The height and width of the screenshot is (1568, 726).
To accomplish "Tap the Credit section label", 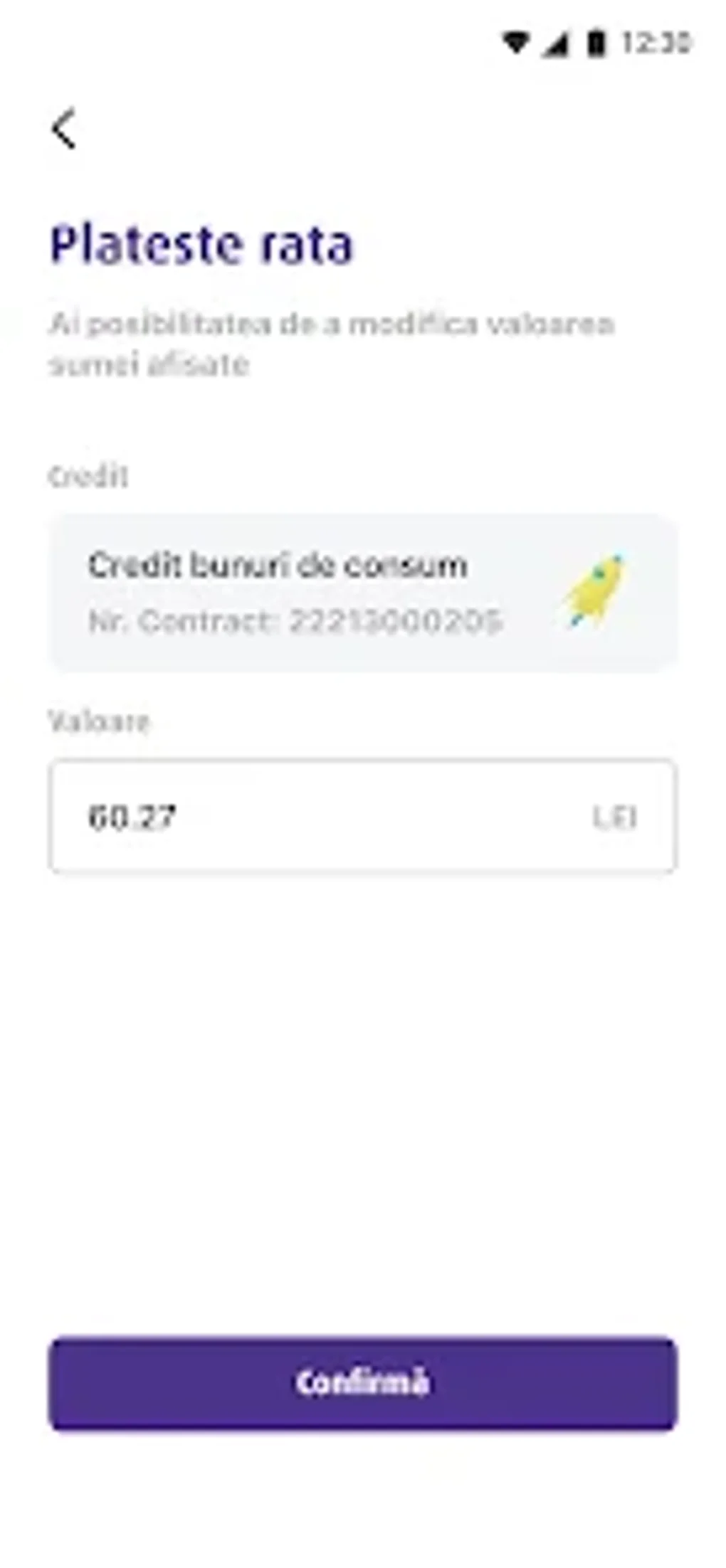I will tap(88, 475).
